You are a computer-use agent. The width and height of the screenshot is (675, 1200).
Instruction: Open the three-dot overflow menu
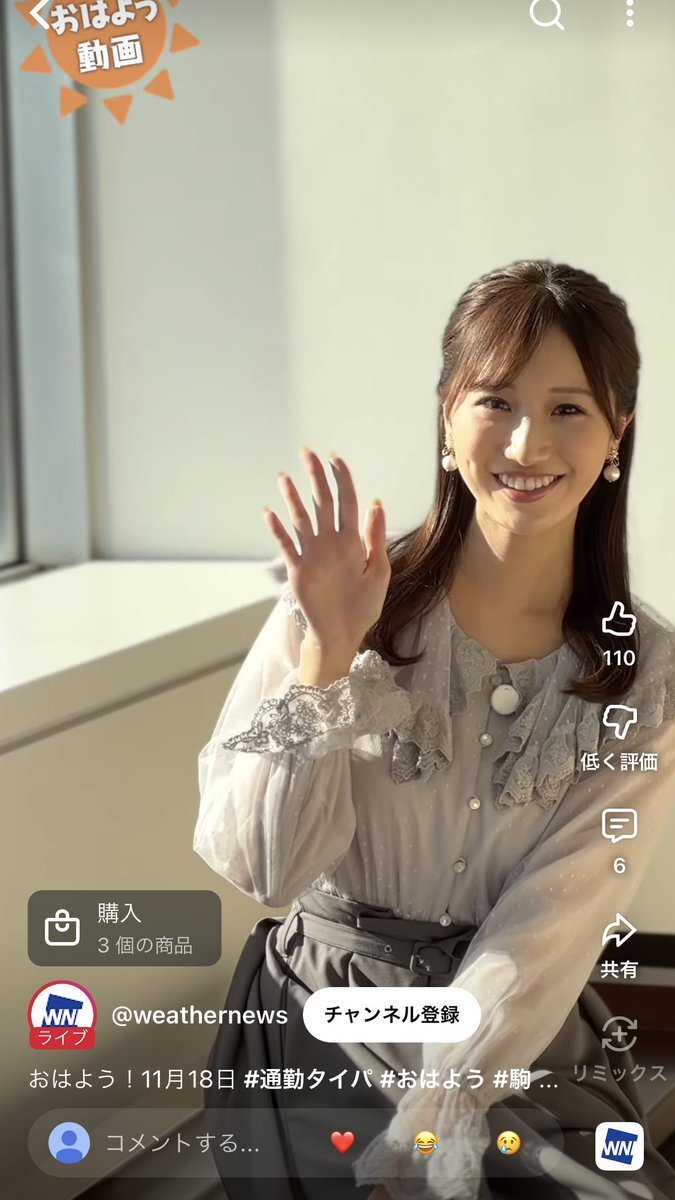[x=629, y=13]
